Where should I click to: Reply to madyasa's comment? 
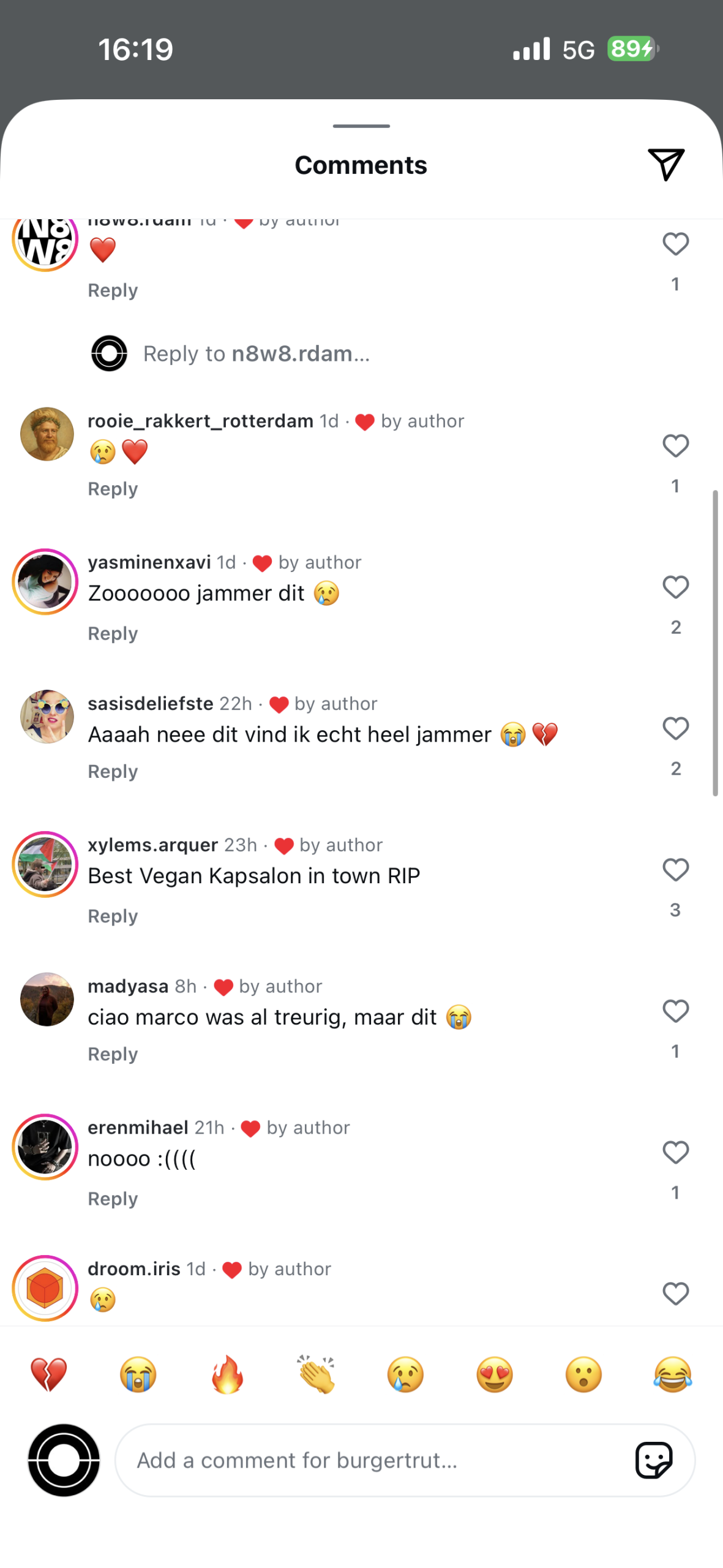(113, 1054)
